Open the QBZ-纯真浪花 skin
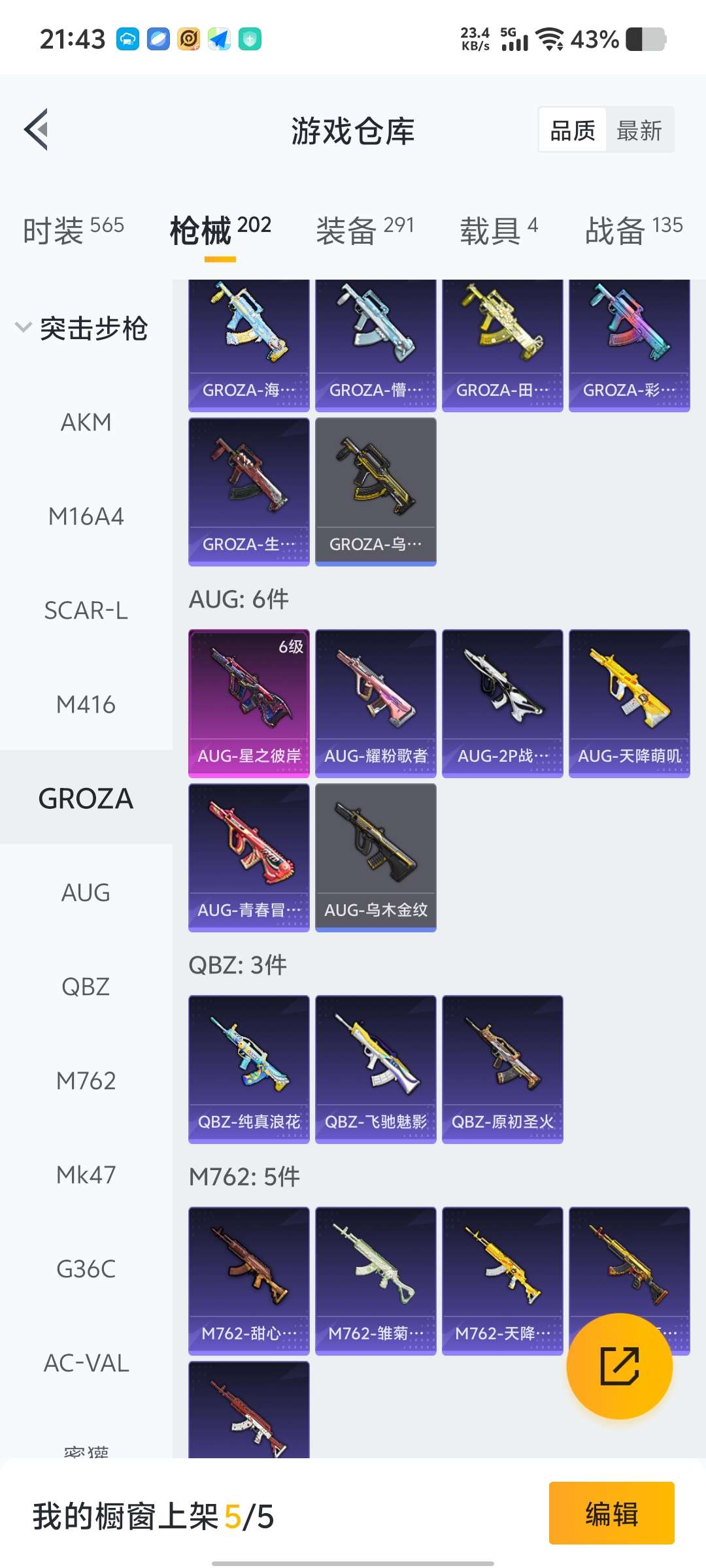This screenshot has width=706, height=1568. 249,1070
